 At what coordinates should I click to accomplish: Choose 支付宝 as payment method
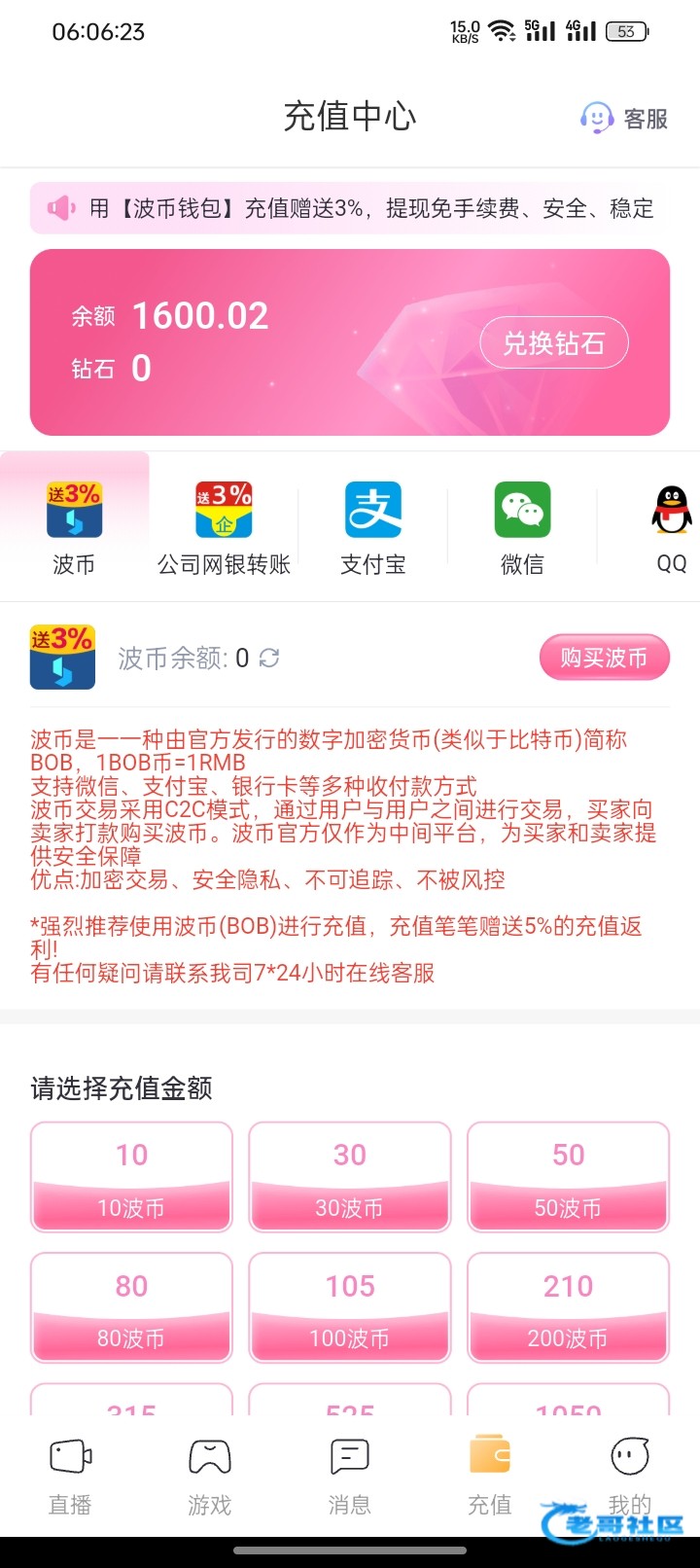(x=373, y=527)
